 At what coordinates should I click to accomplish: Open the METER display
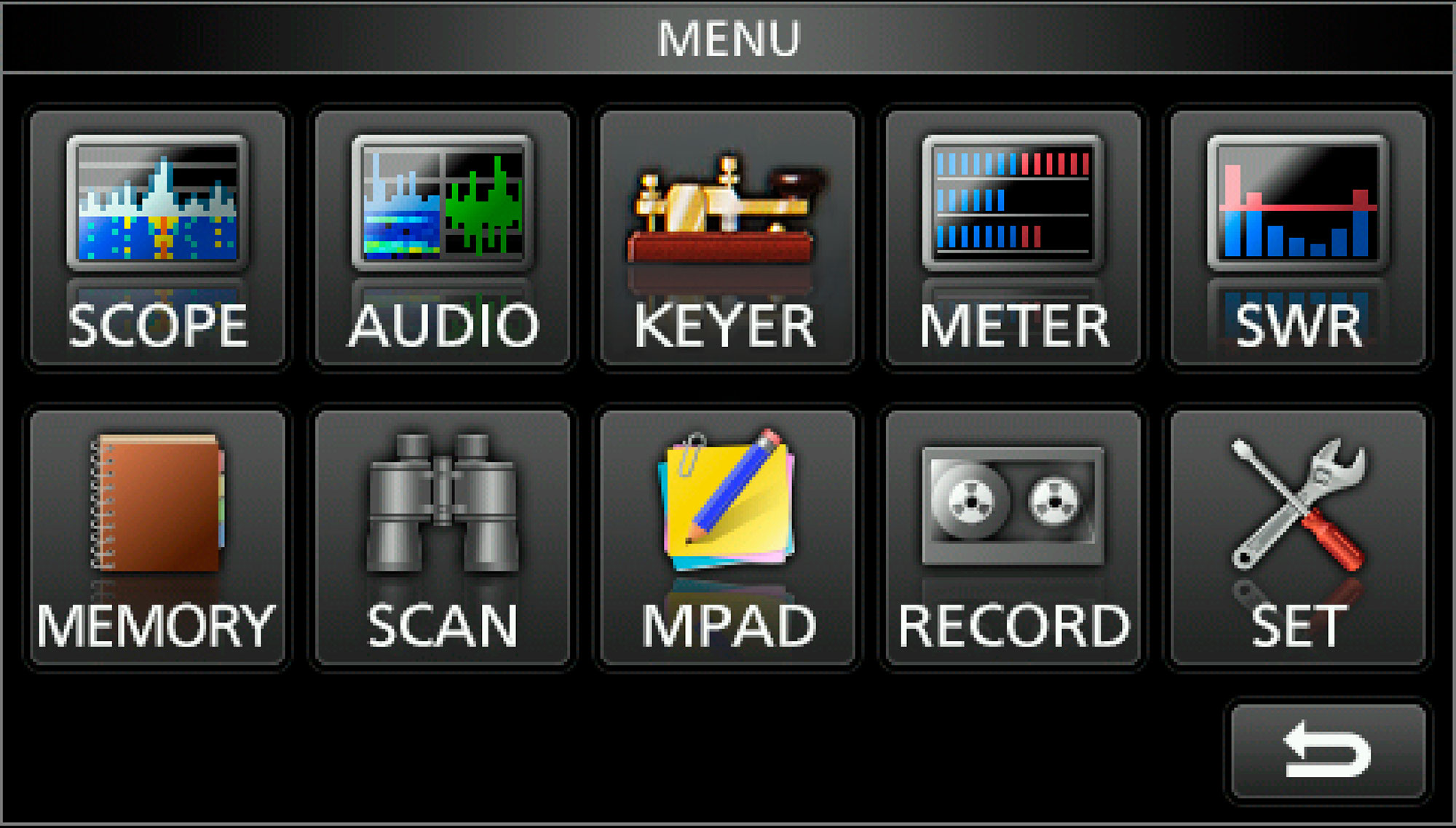point(1013,238)
